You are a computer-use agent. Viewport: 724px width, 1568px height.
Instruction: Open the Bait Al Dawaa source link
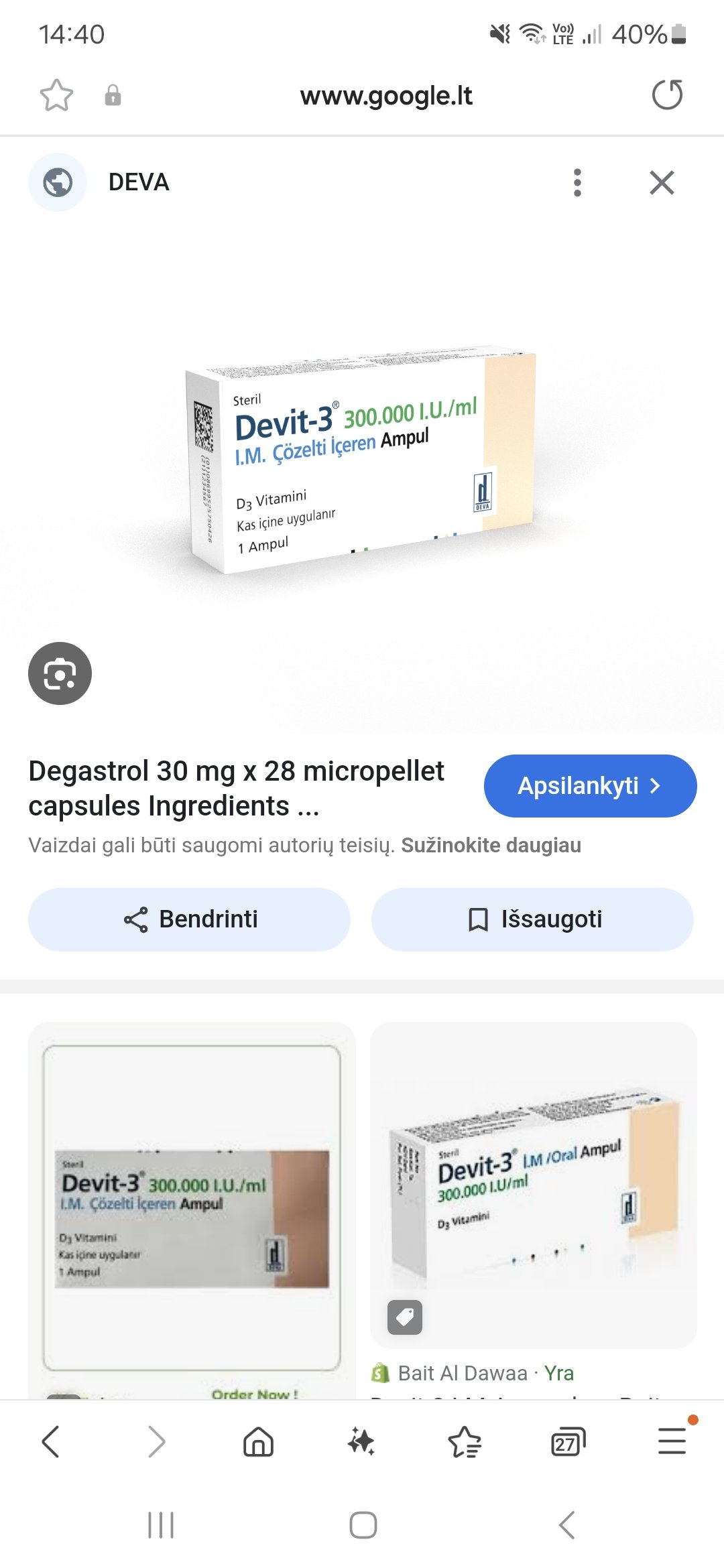[x=463, y=1373]
